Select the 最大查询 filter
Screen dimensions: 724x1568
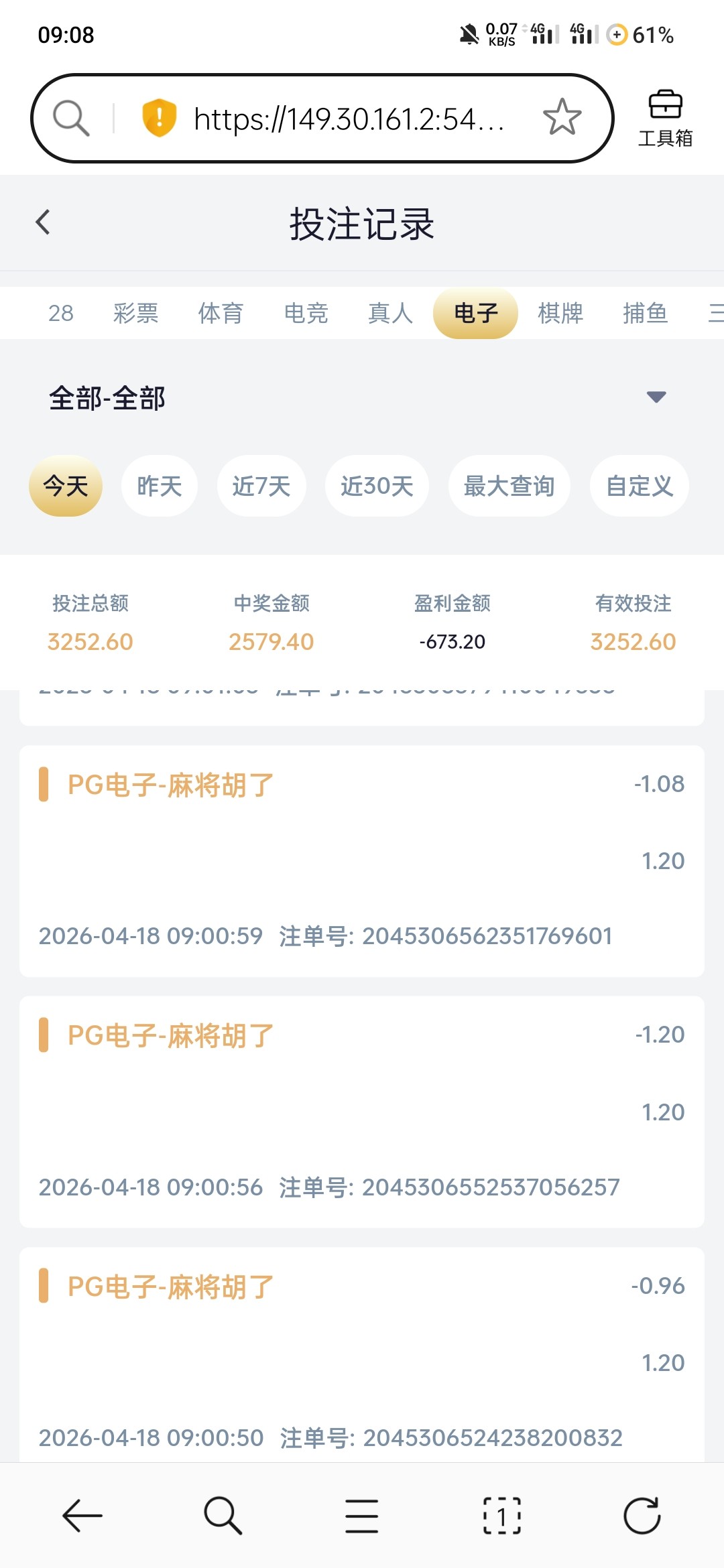pos(509,486)
